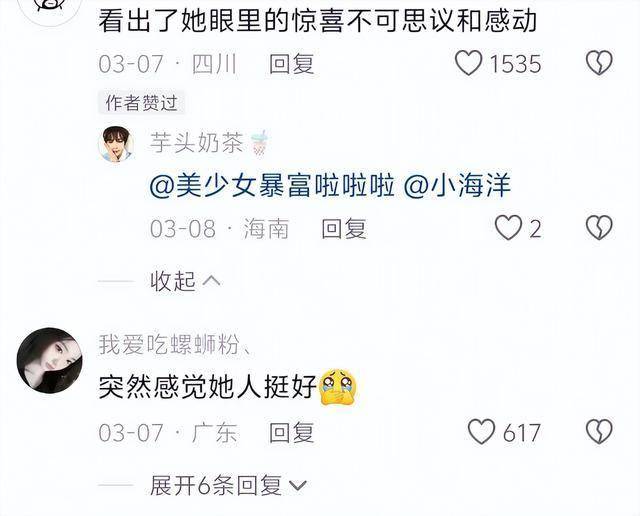
Task: Dislike 我爱吃螺蛳粉's comment
Action: (x=598, y=432)
